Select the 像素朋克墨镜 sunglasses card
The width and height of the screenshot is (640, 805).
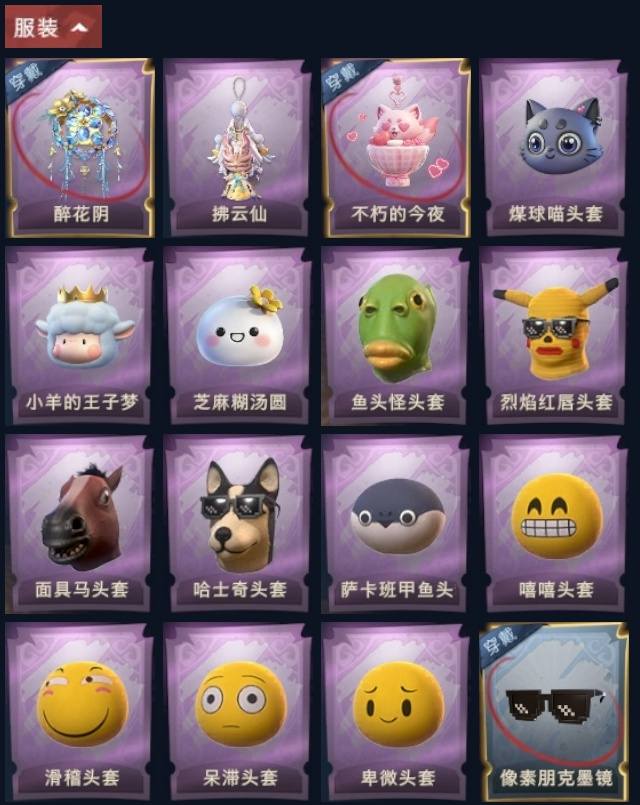(553, 711)
